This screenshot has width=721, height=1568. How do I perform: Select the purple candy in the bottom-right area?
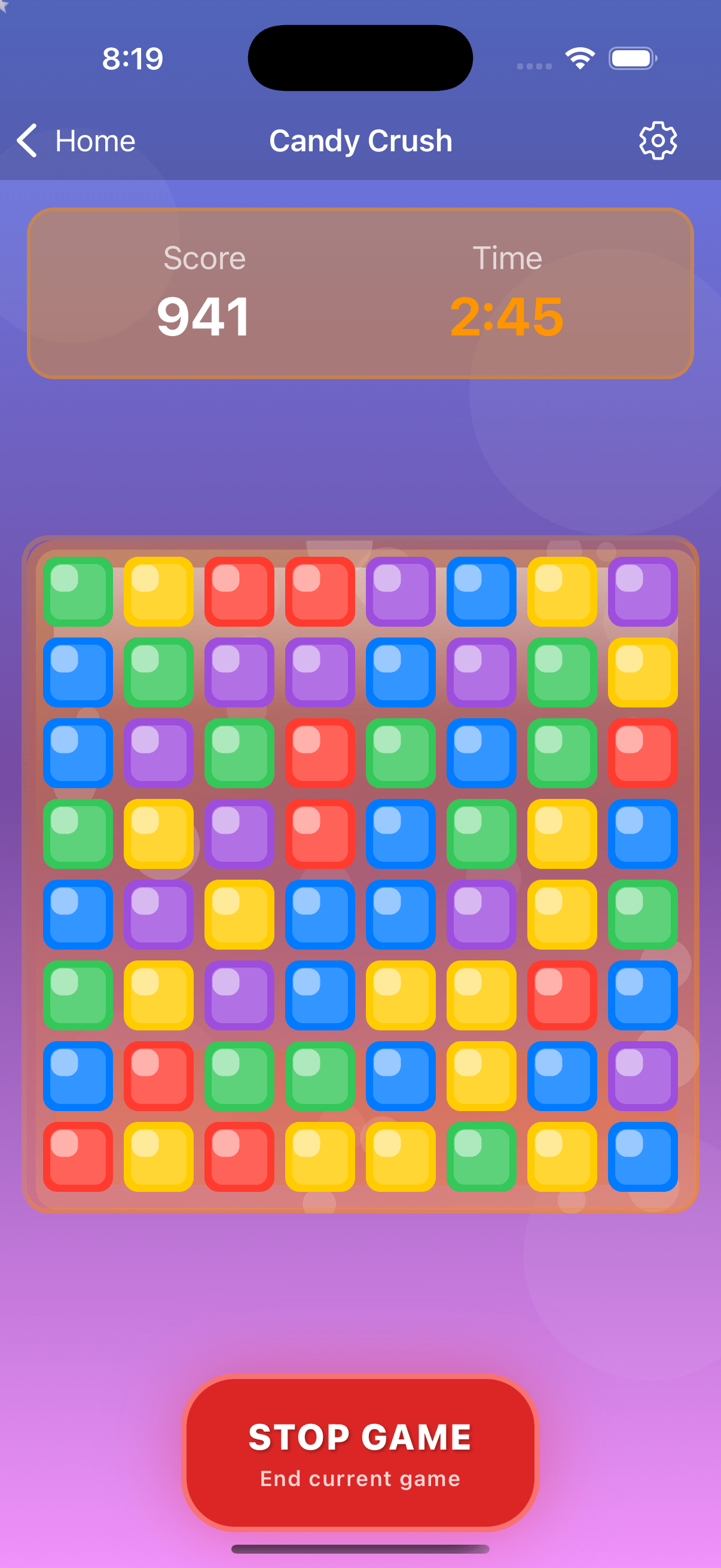click(643, 1076)
